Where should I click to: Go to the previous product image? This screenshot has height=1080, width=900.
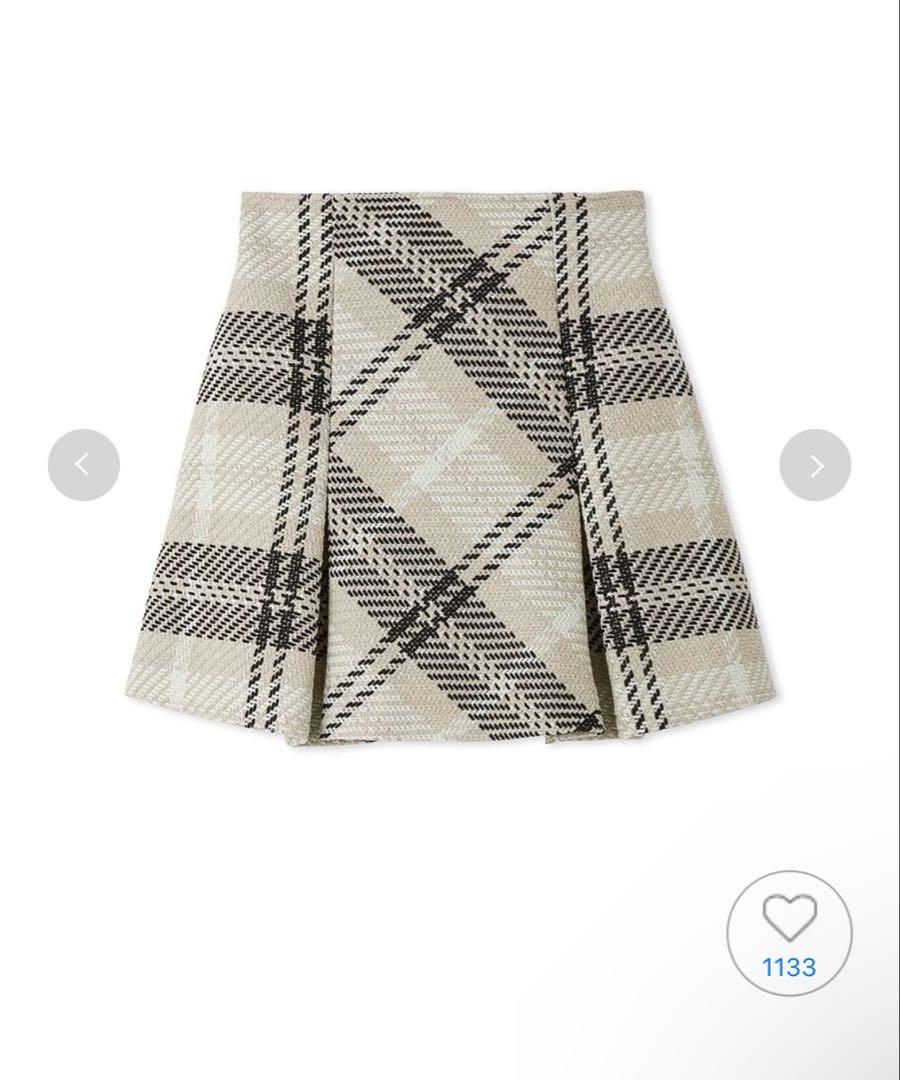click(84, 465)
